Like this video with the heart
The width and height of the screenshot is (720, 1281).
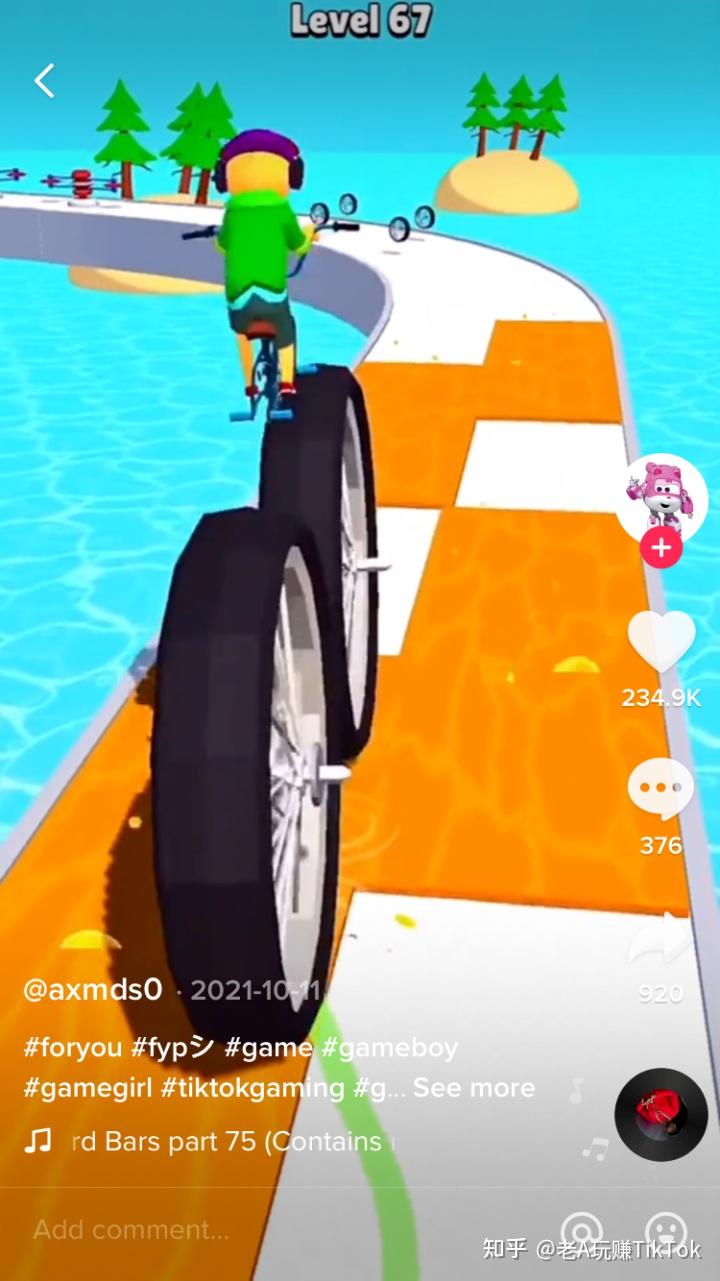[x=661, y=641]
